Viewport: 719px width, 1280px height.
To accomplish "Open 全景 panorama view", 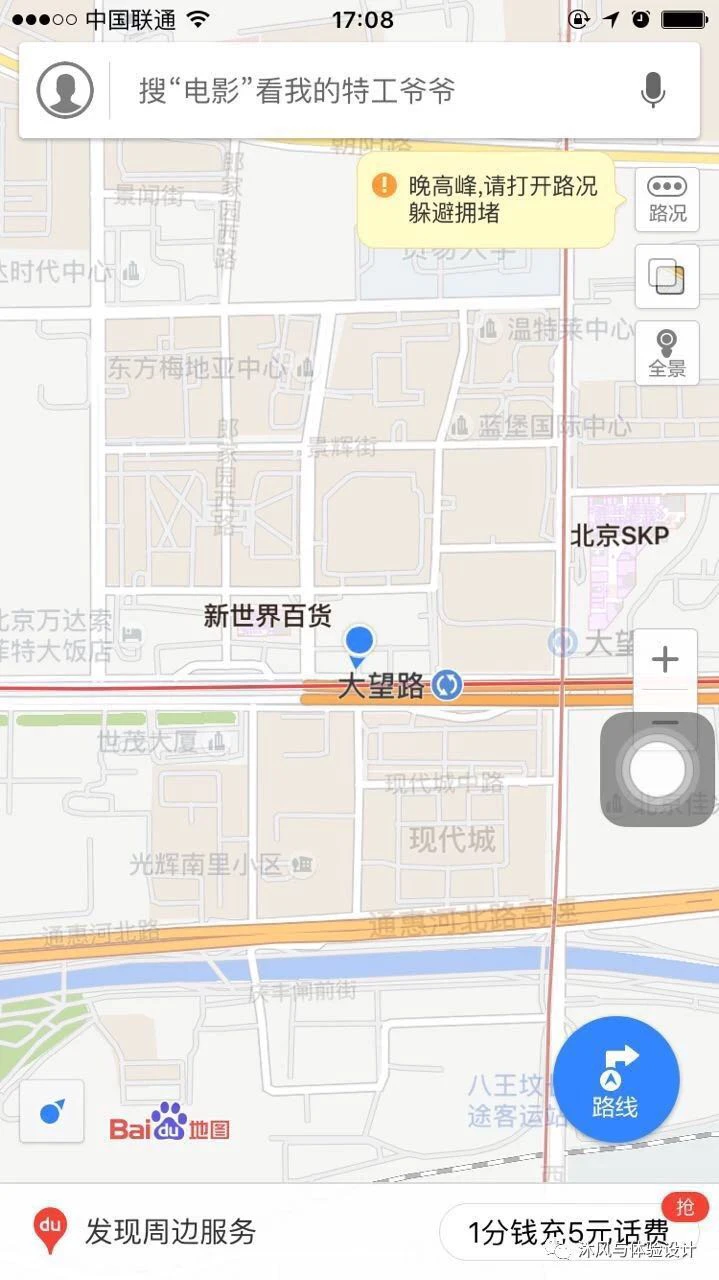I will [667, 353].
